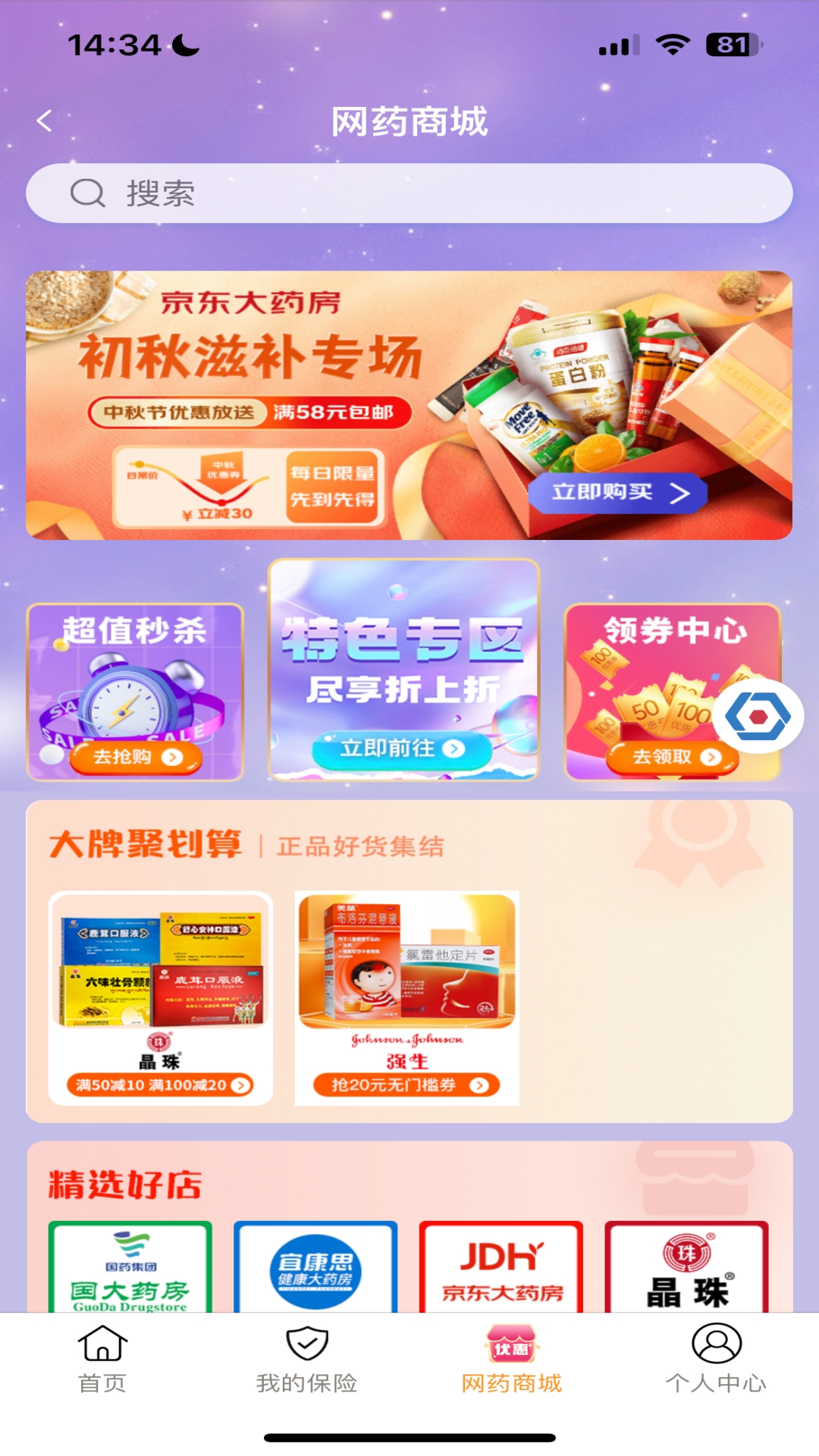Viewport: 819px width, 1456px height.
Task: Open the 特色专区 discount zone card
Action: [404, 670]
